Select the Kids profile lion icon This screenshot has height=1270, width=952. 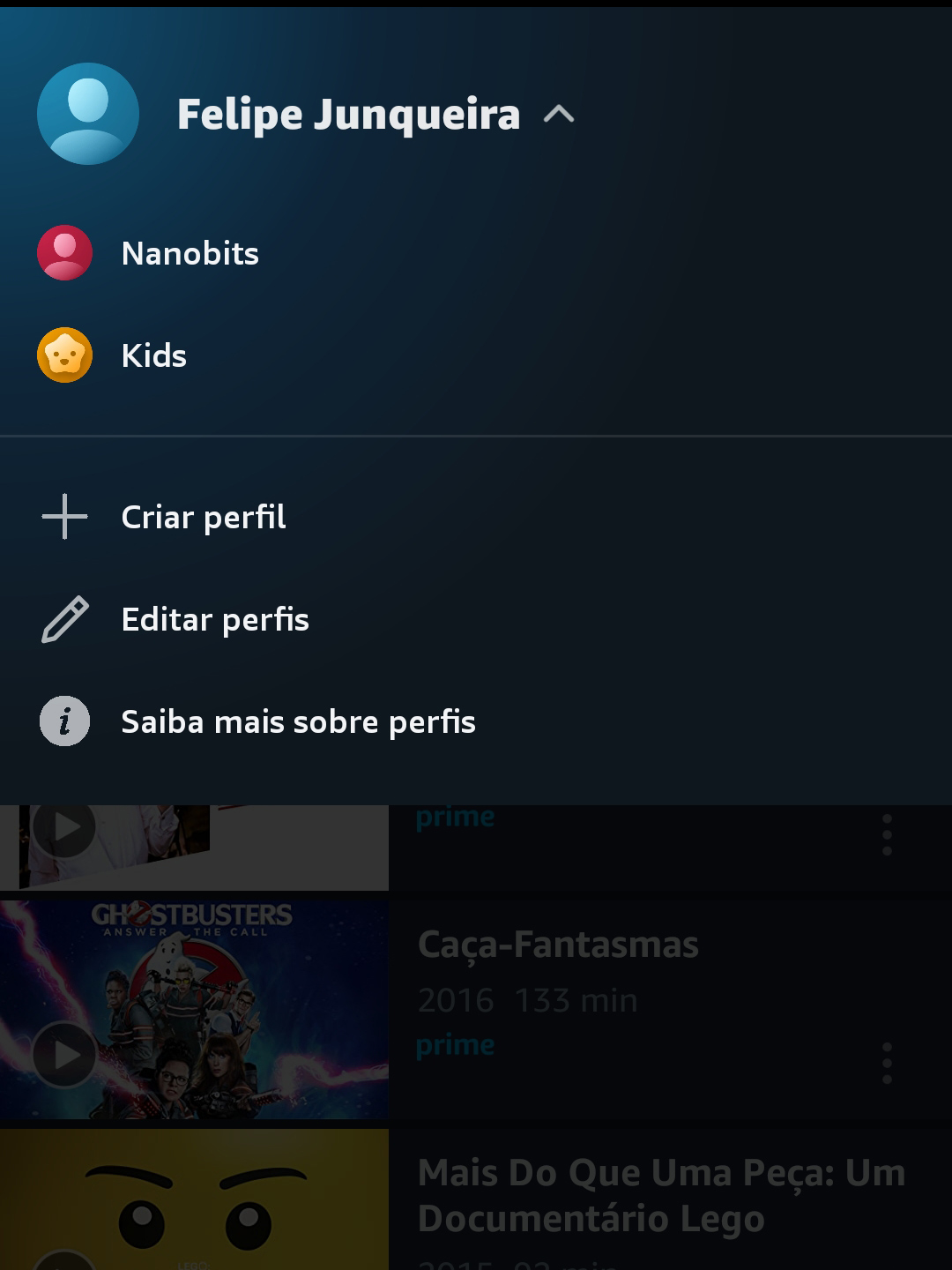pyautogui.click(x=64, y=355)
